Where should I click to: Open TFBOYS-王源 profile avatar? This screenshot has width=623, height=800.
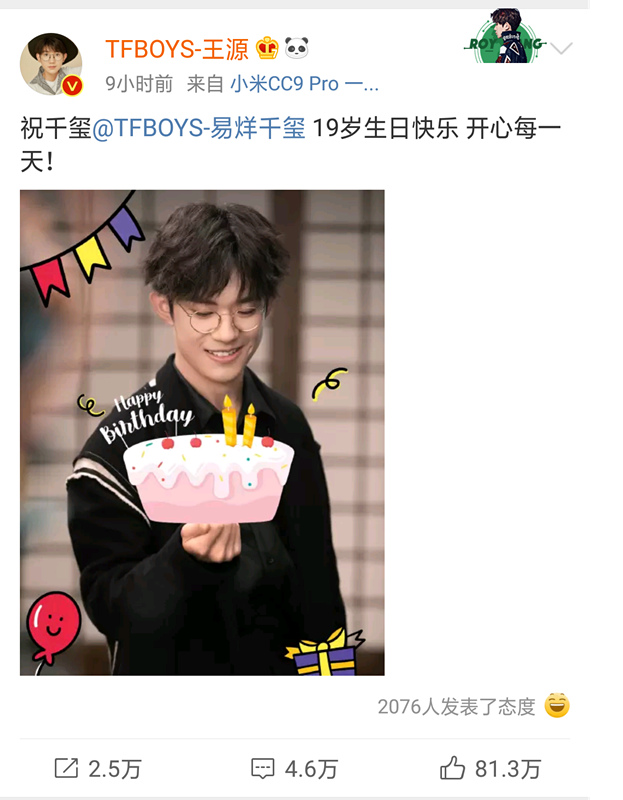tap(50, 64)
